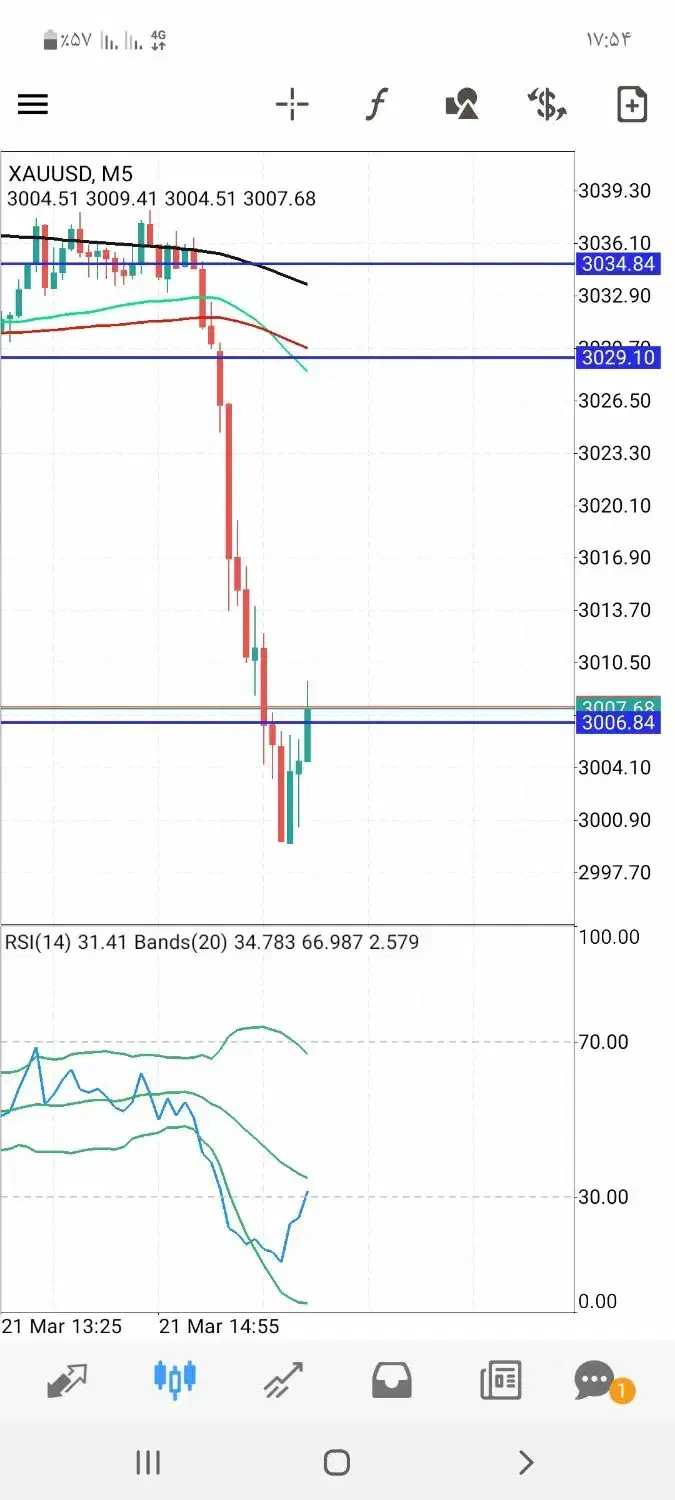Open the drawing objects tool
The image size is (675, 1500).
[x=461, y=104]
